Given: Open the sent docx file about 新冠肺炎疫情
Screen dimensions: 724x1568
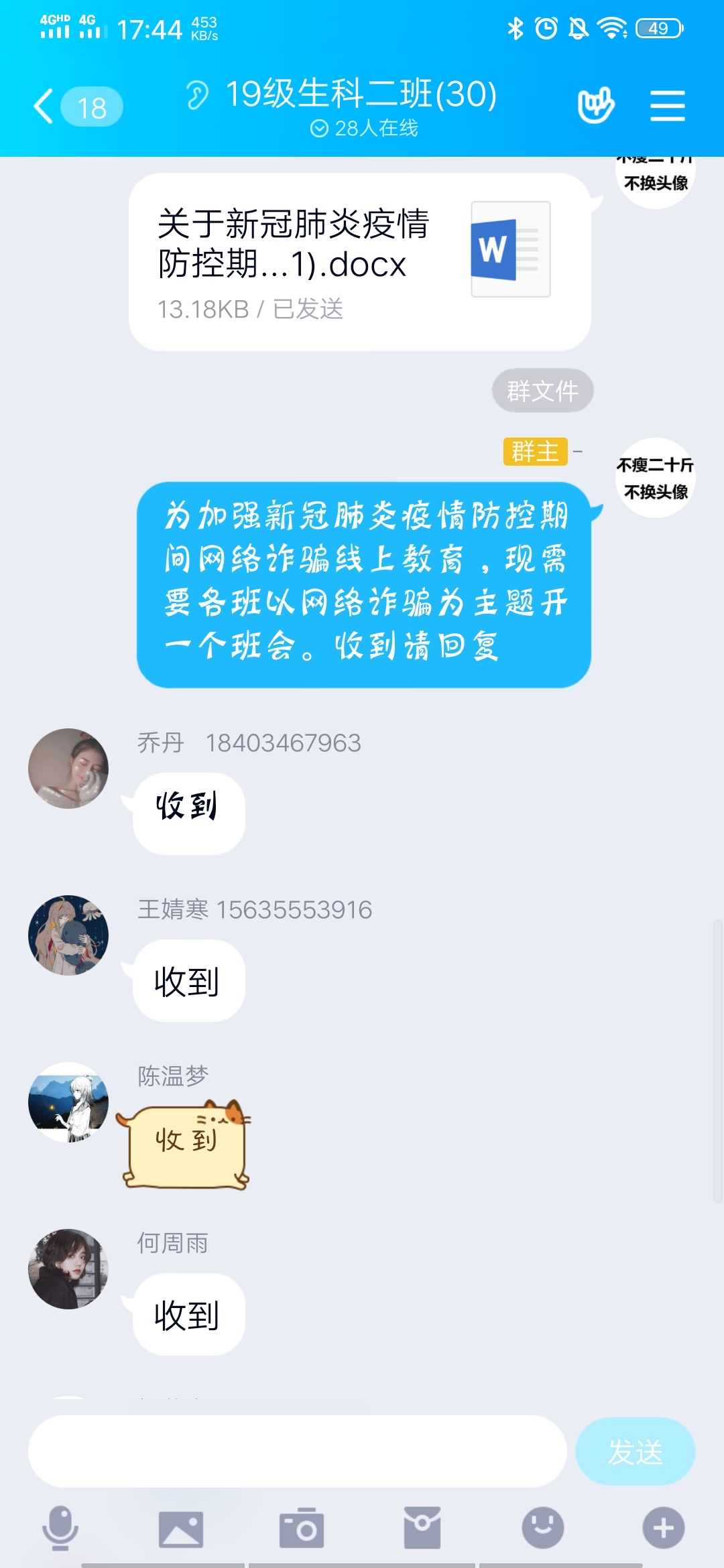Looking at the screenshot, I should [360, 262].
